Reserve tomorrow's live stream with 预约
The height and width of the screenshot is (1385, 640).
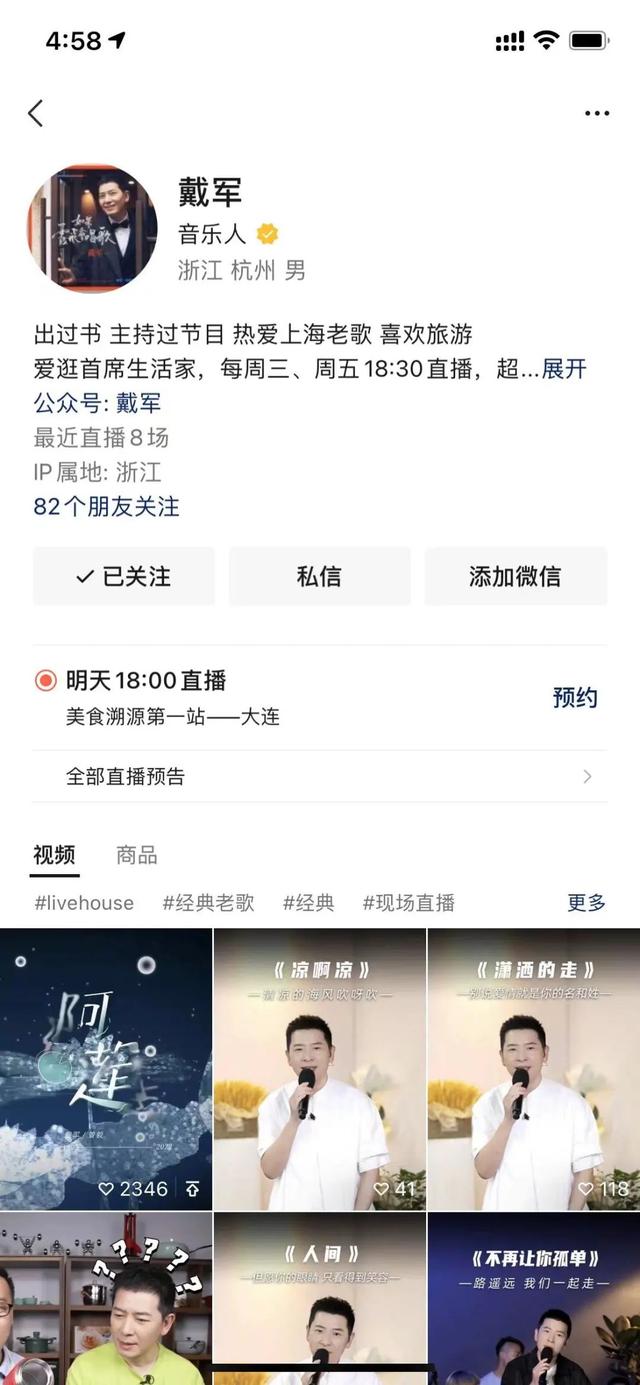(x=575, y=697)
